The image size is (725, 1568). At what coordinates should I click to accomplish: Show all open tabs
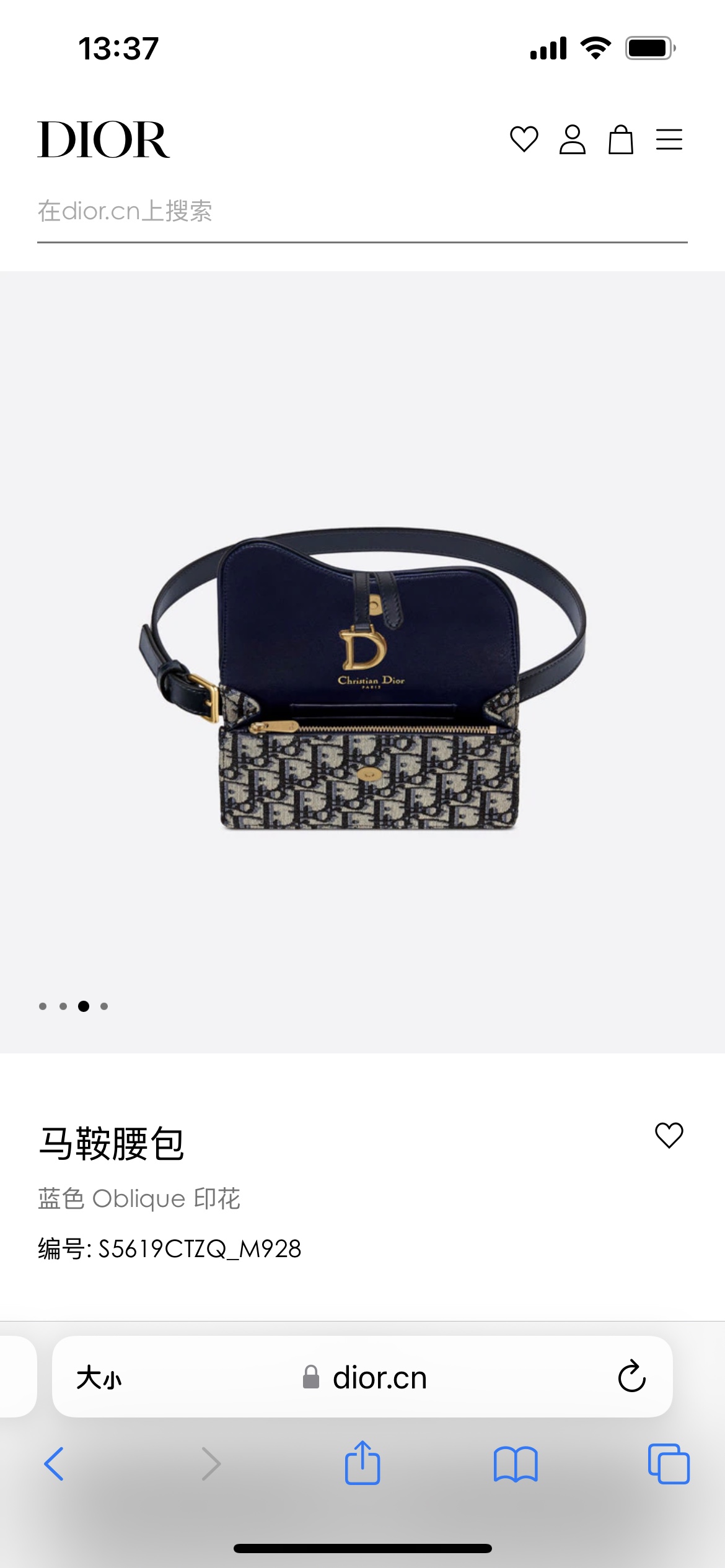(668, 1464)
